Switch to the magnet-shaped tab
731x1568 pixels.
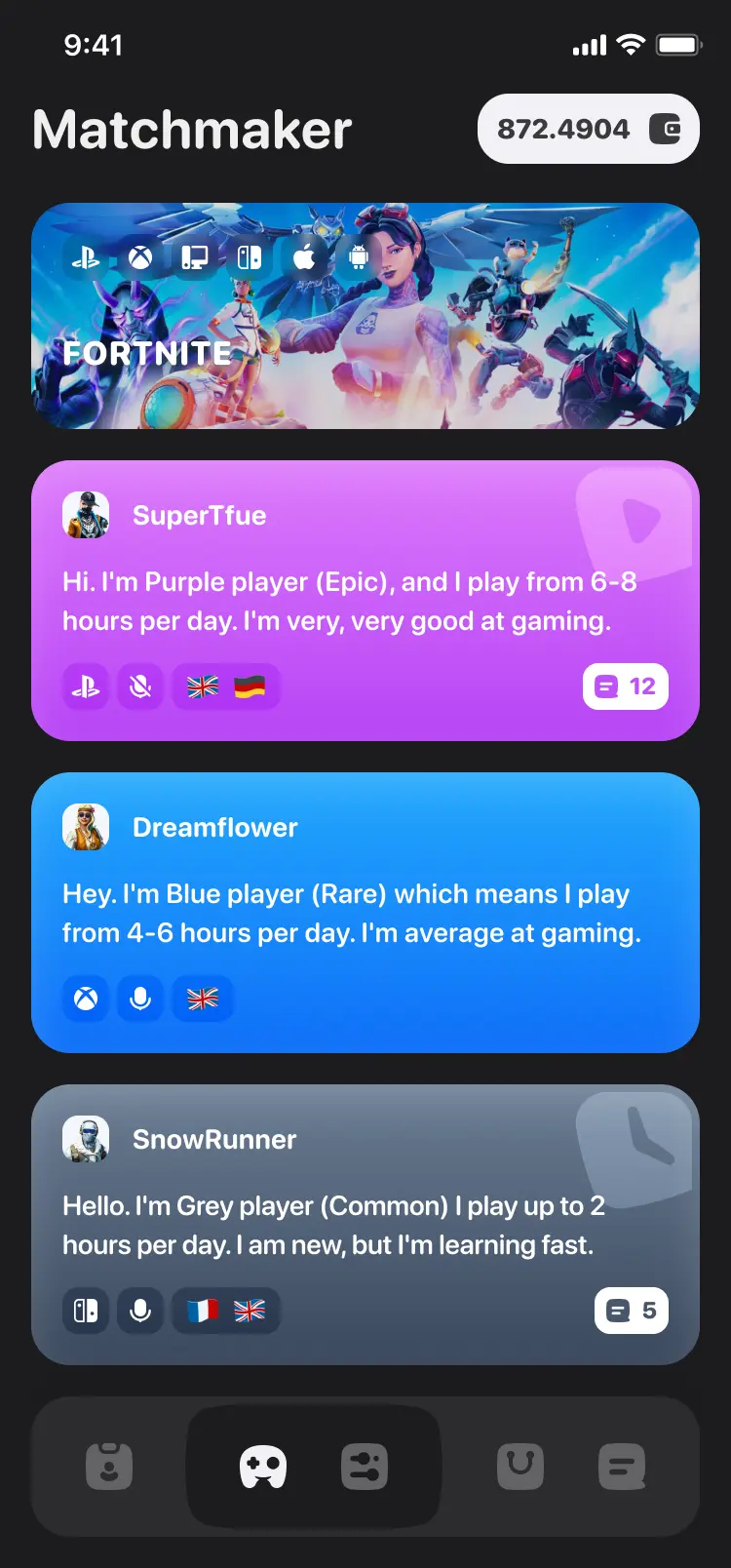520,1467
